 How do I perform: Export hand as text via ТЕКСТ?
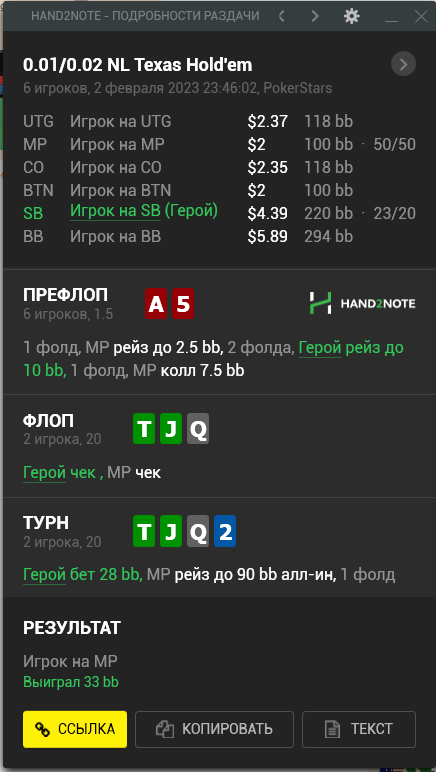tap(359, 729)
